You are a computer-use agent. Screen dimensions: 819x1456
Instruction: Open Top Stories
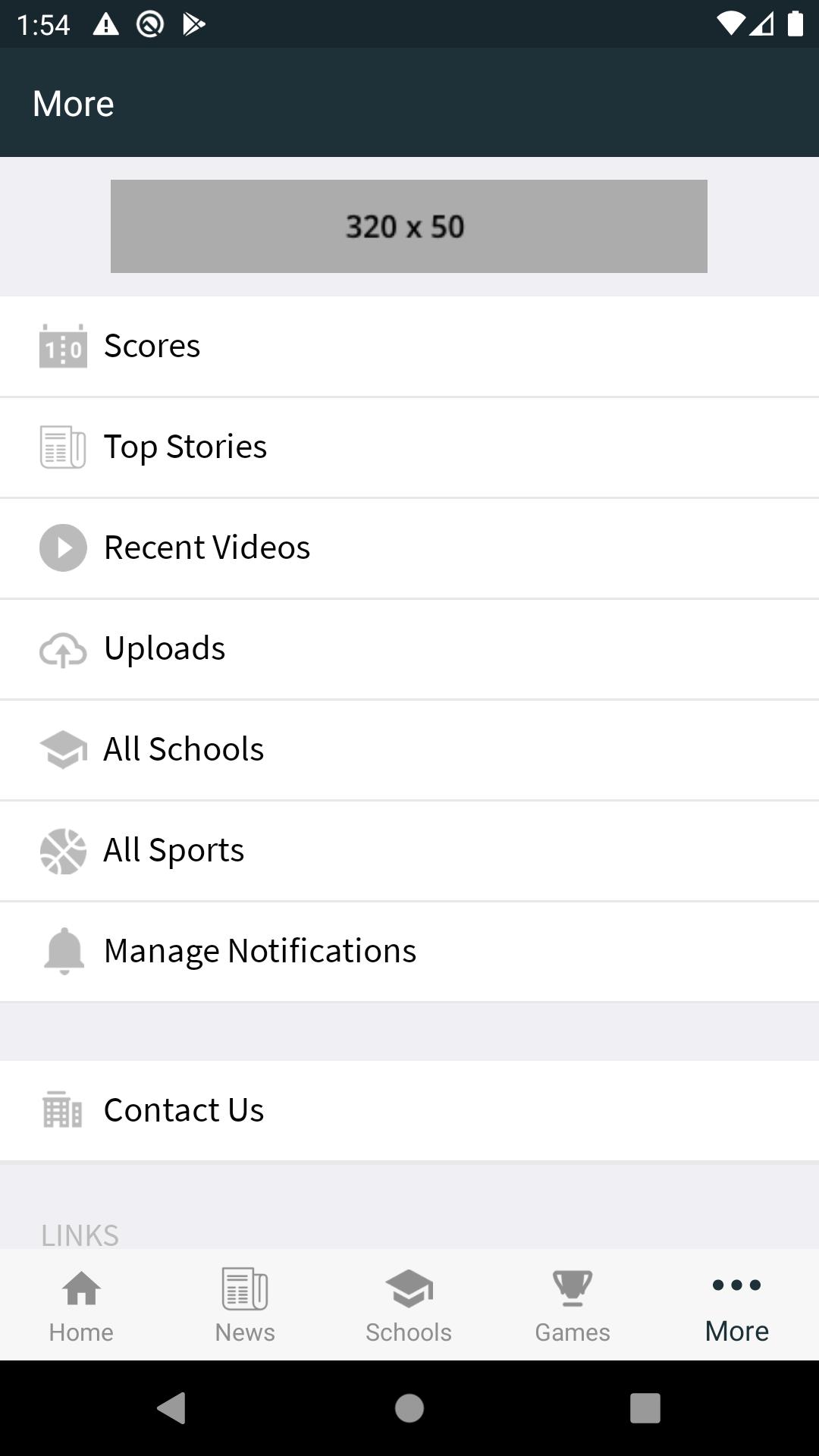point(409,447)
